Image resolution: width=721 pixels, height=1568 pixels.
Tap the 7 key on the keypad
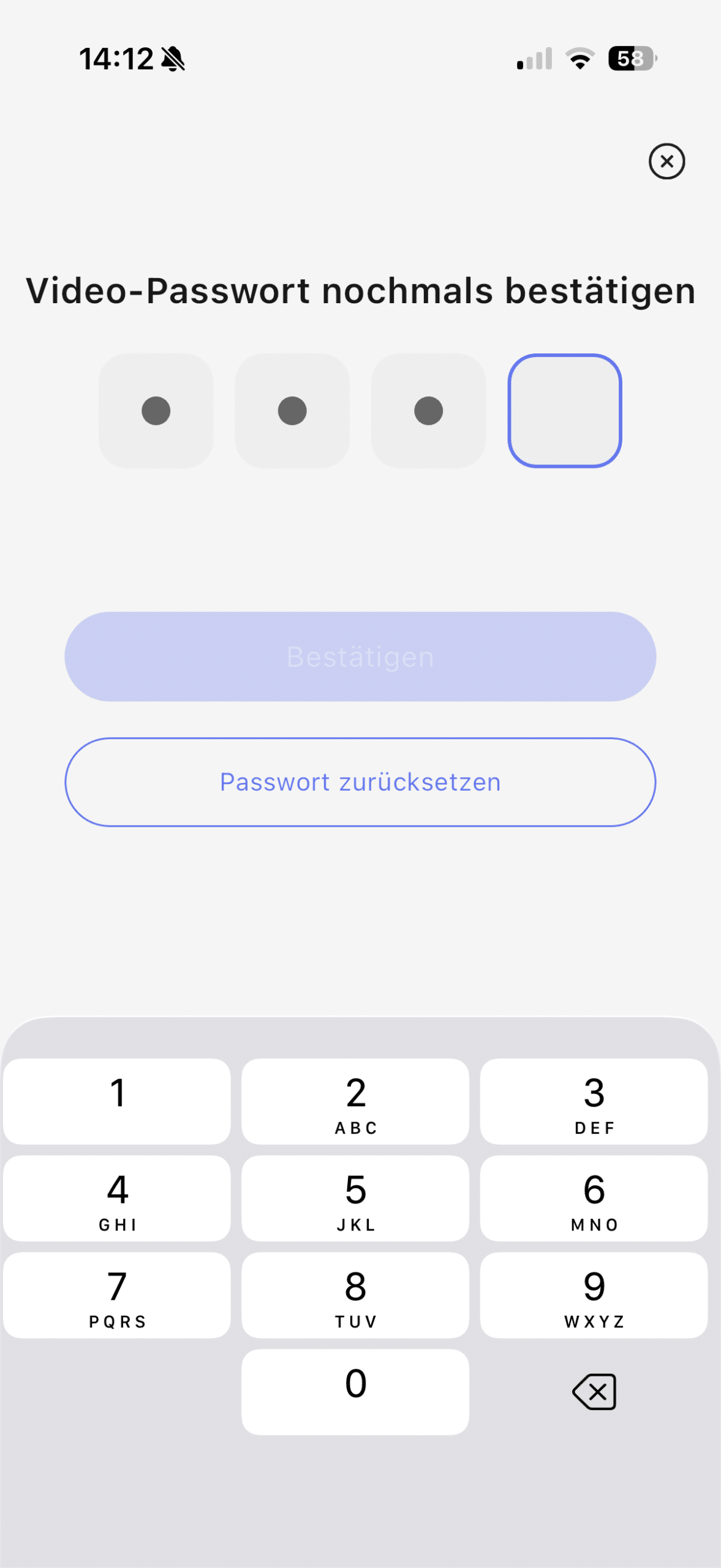[117, 1295]
